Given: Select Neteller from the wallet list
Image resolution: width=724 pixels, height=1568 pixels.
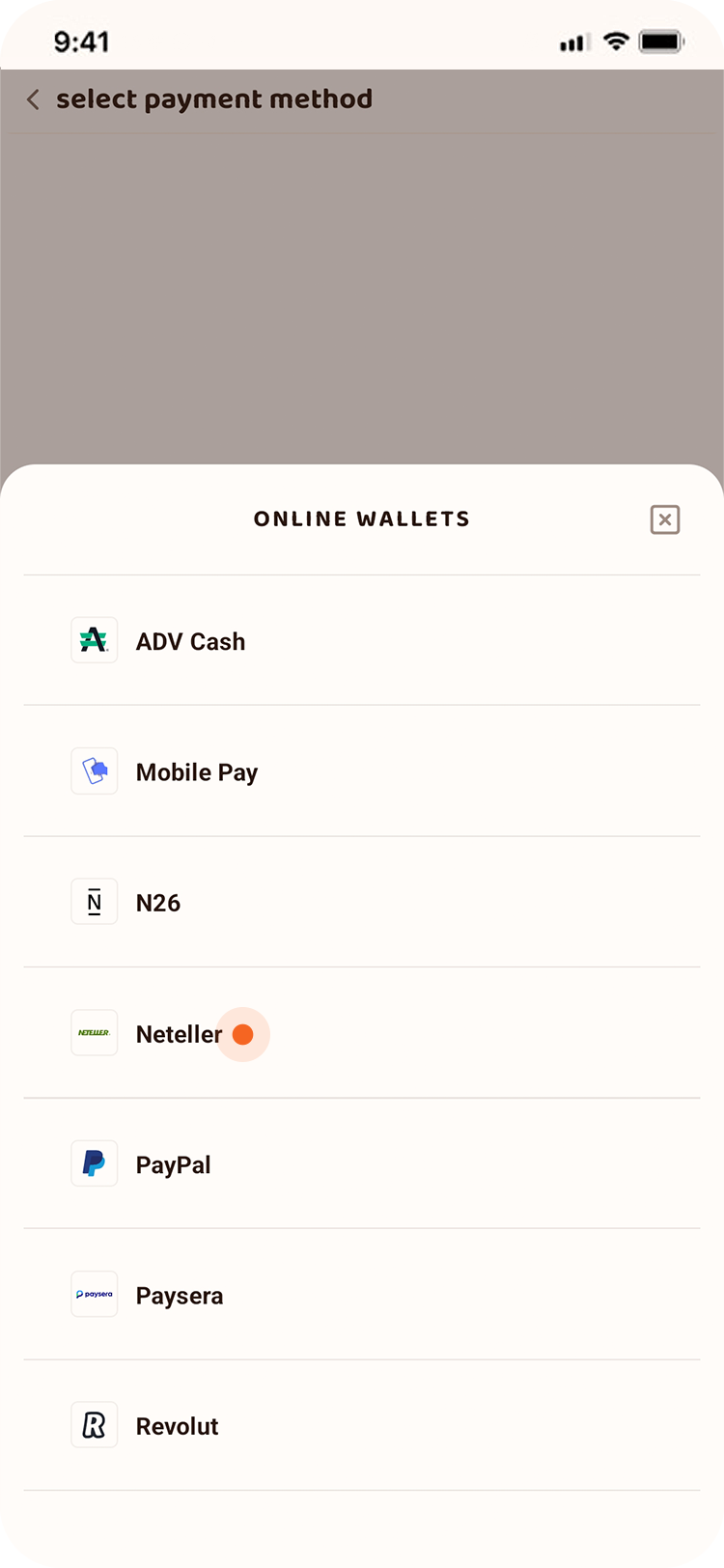Looking at the screenshot, I should point(362,1033).
